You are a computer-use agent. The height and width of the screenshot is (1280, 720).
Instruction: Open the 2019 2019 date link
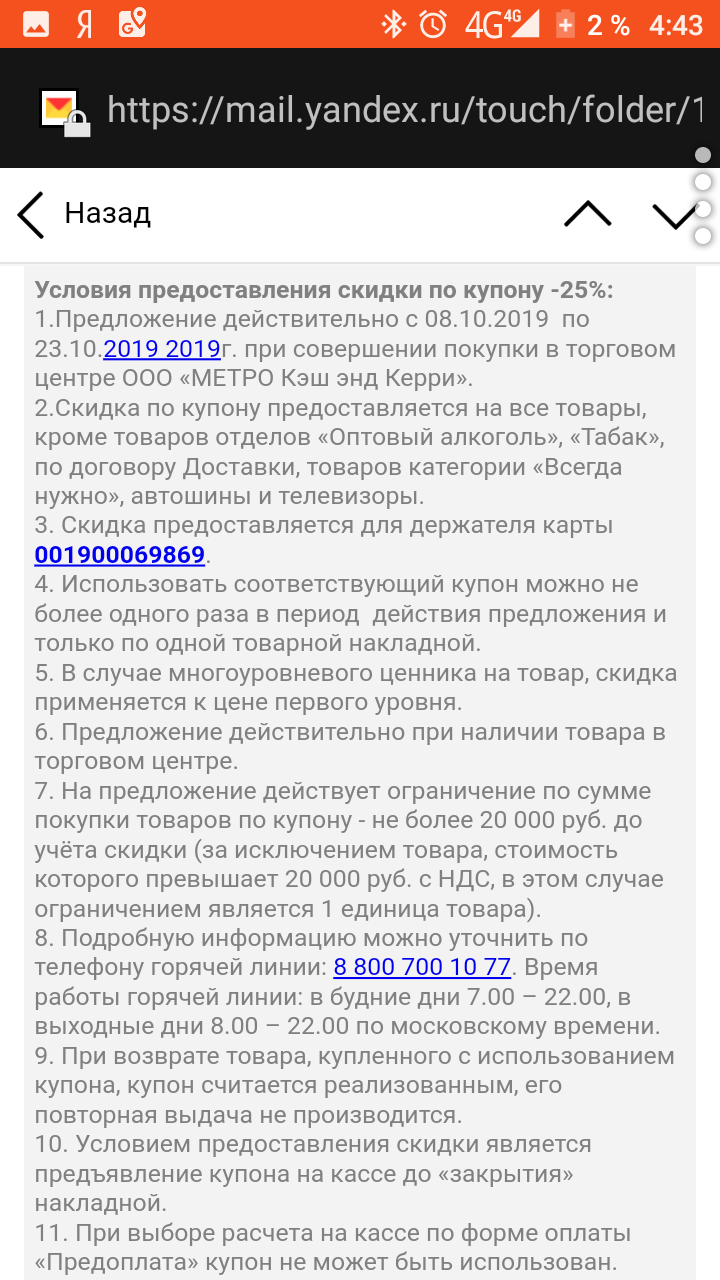(162, 350)
